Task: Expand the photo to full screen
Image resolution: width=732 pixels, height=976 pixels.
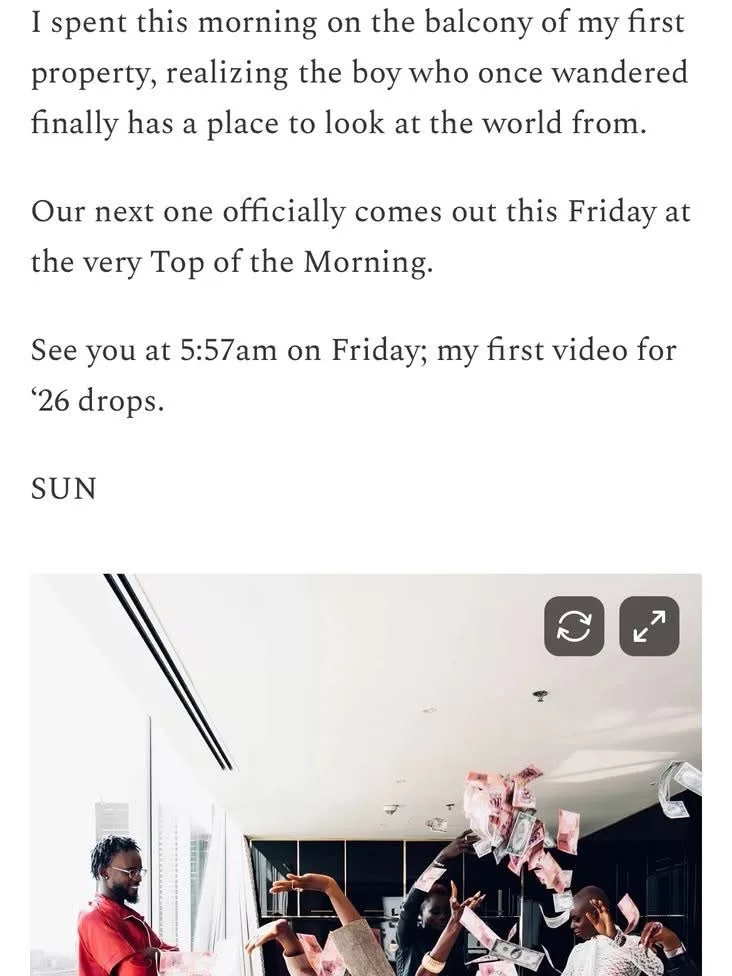Action: [649, 626]
